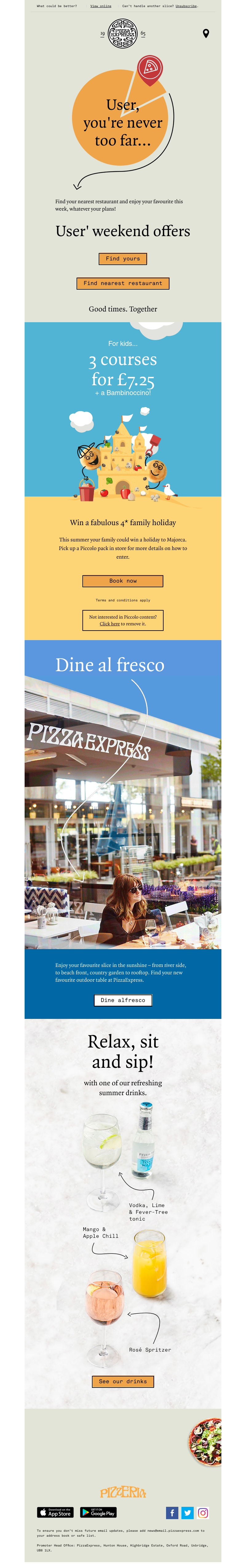The height and width of the screenshot is (1568, 246).
Task: Tap the Find yours button
Action: pyautogui.click(x=122, y=259)
